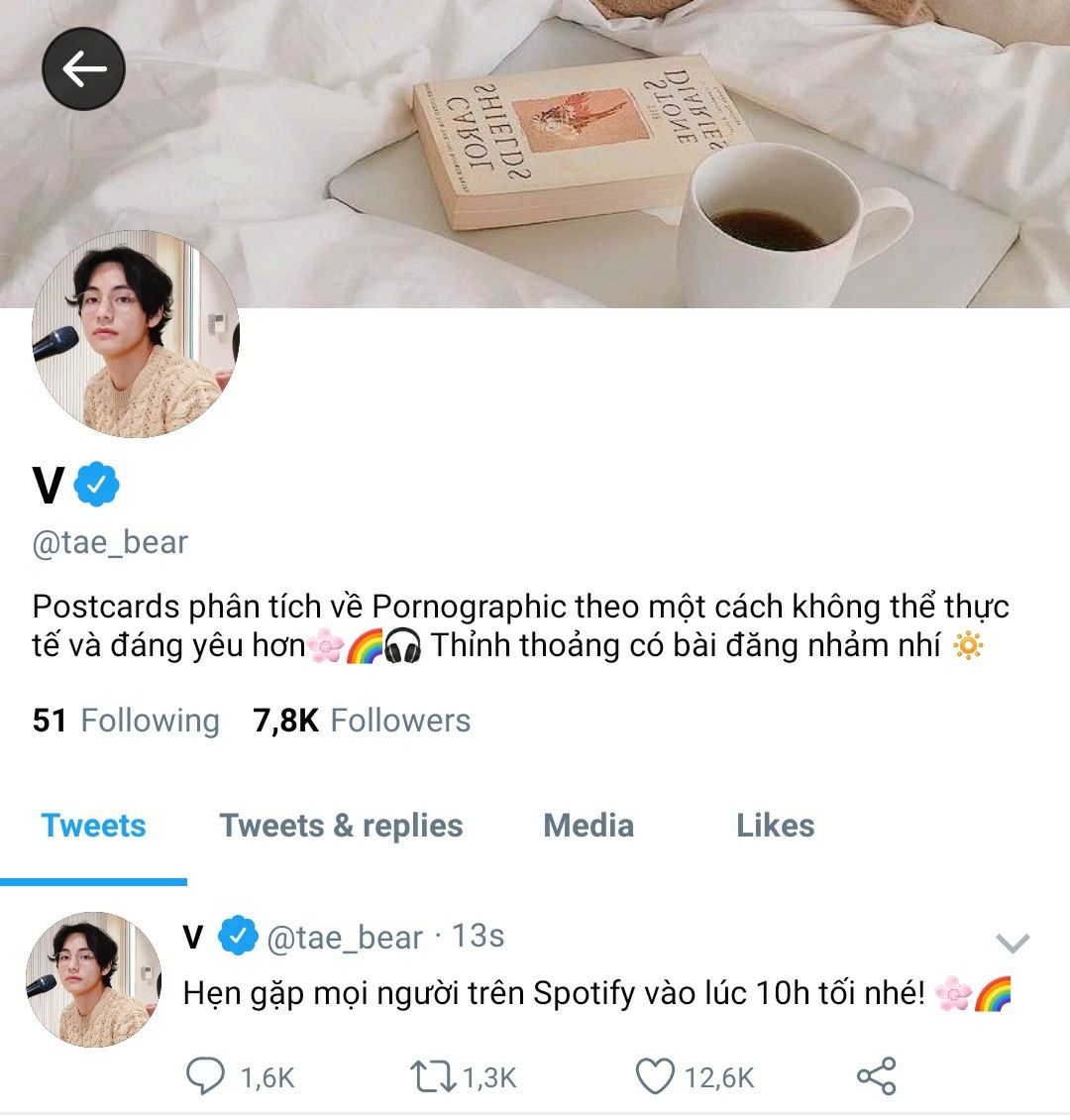Switch to the Likes tab
The image size is (1070, 1120).
click(x=775, y=826)
